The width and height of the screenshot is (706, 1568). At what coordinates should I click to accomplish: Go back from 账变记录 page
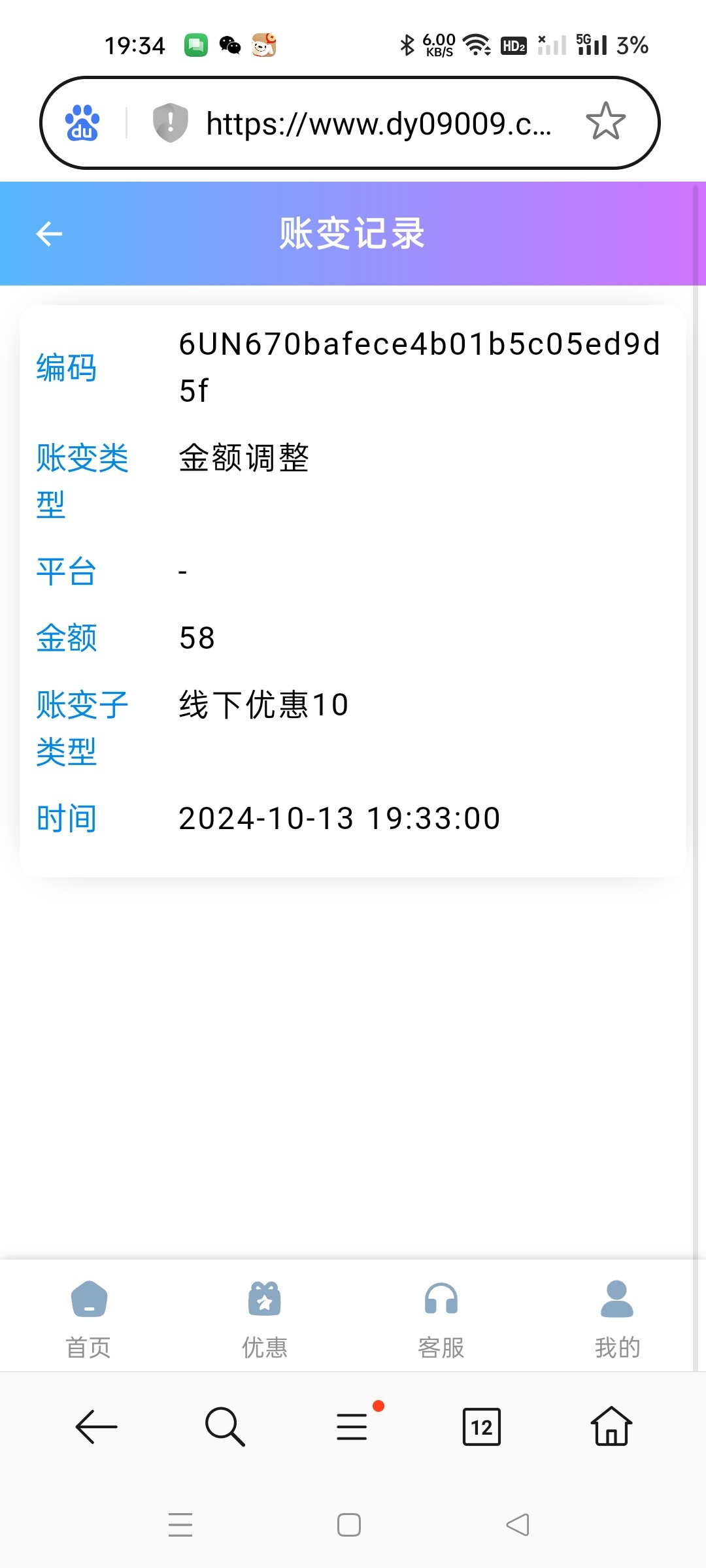[x=49, y=234]
